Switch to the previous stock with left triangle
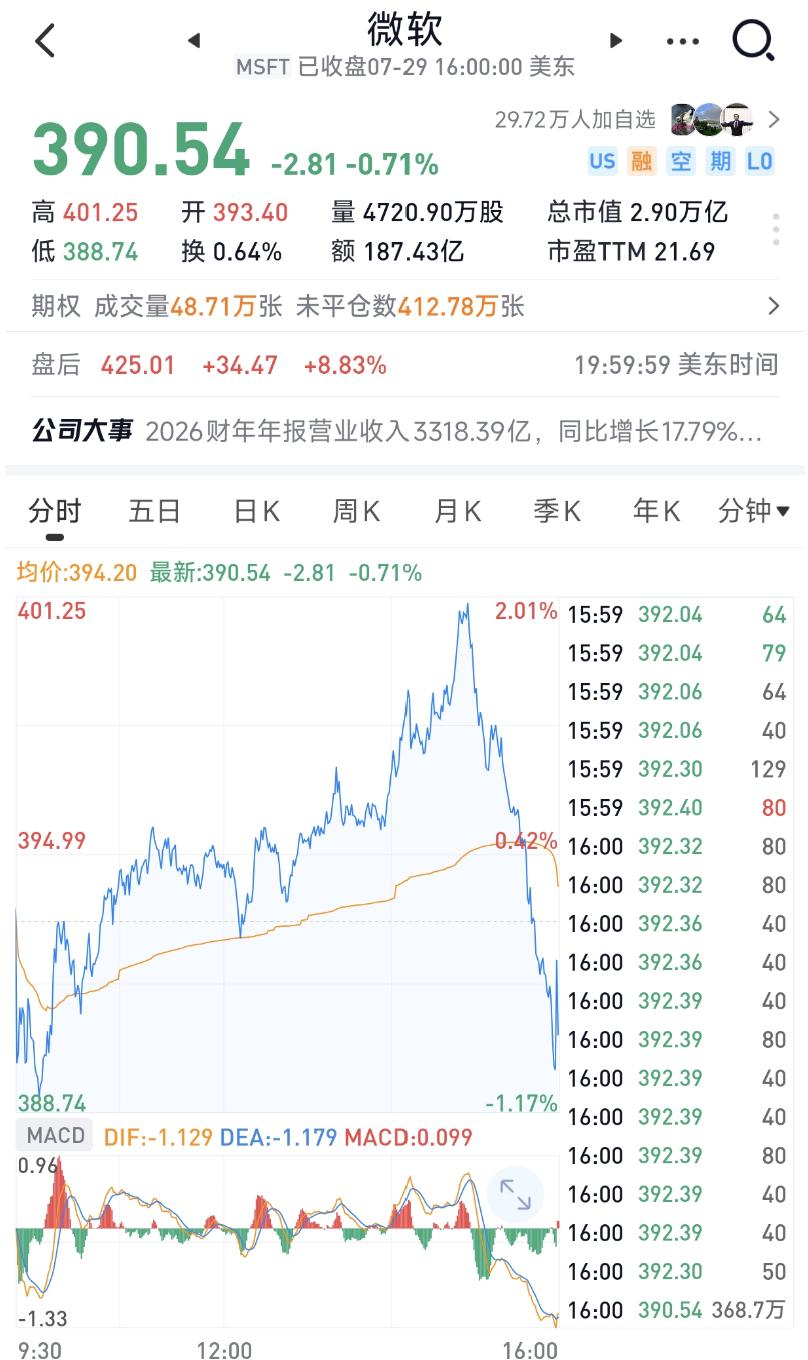 194,40
